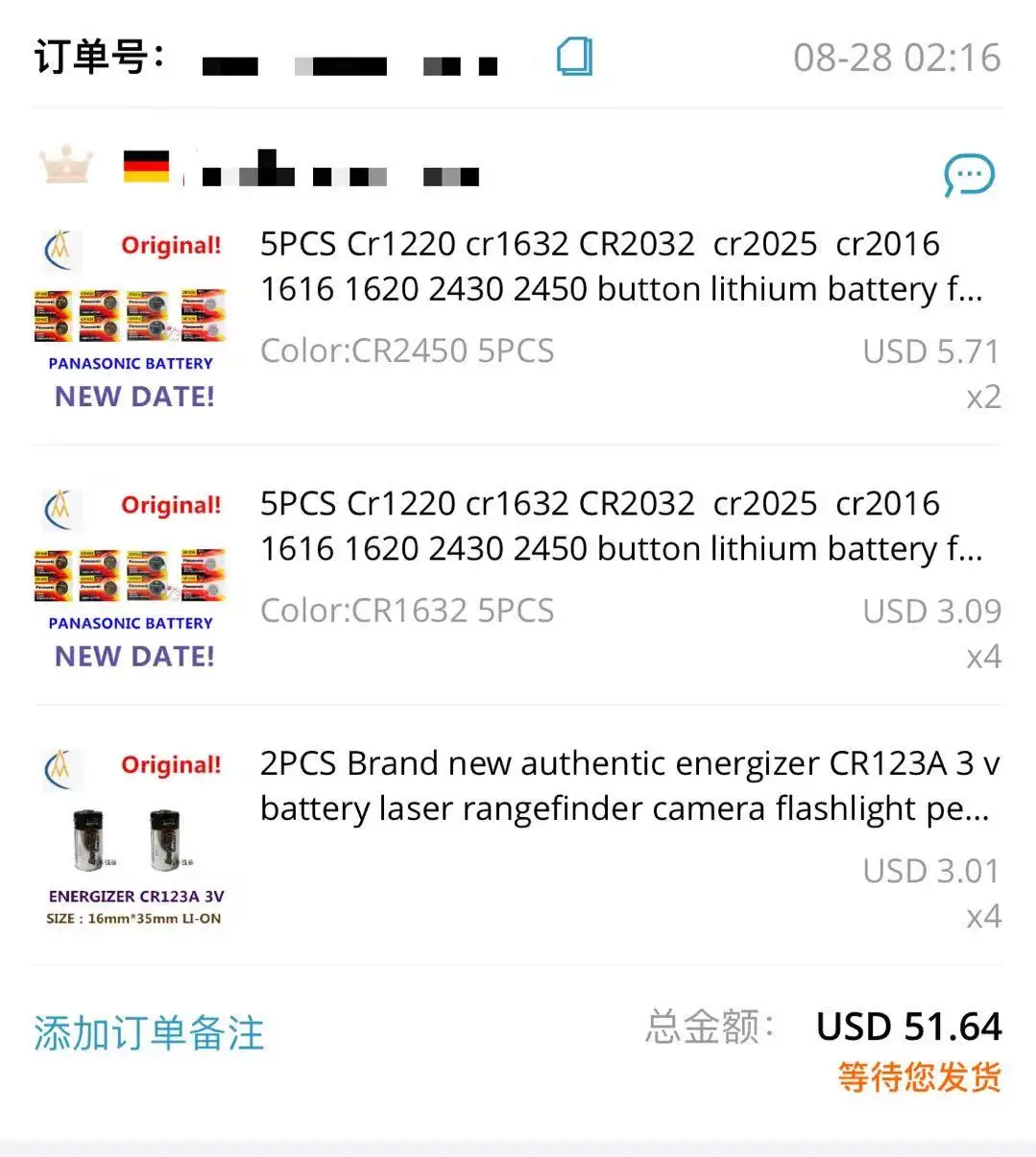Image resolution: width=1036 pixels, height=1157 pixels.
Task: Tap 添加订单备注 to add an order note
Action: tap(149, 1034)
